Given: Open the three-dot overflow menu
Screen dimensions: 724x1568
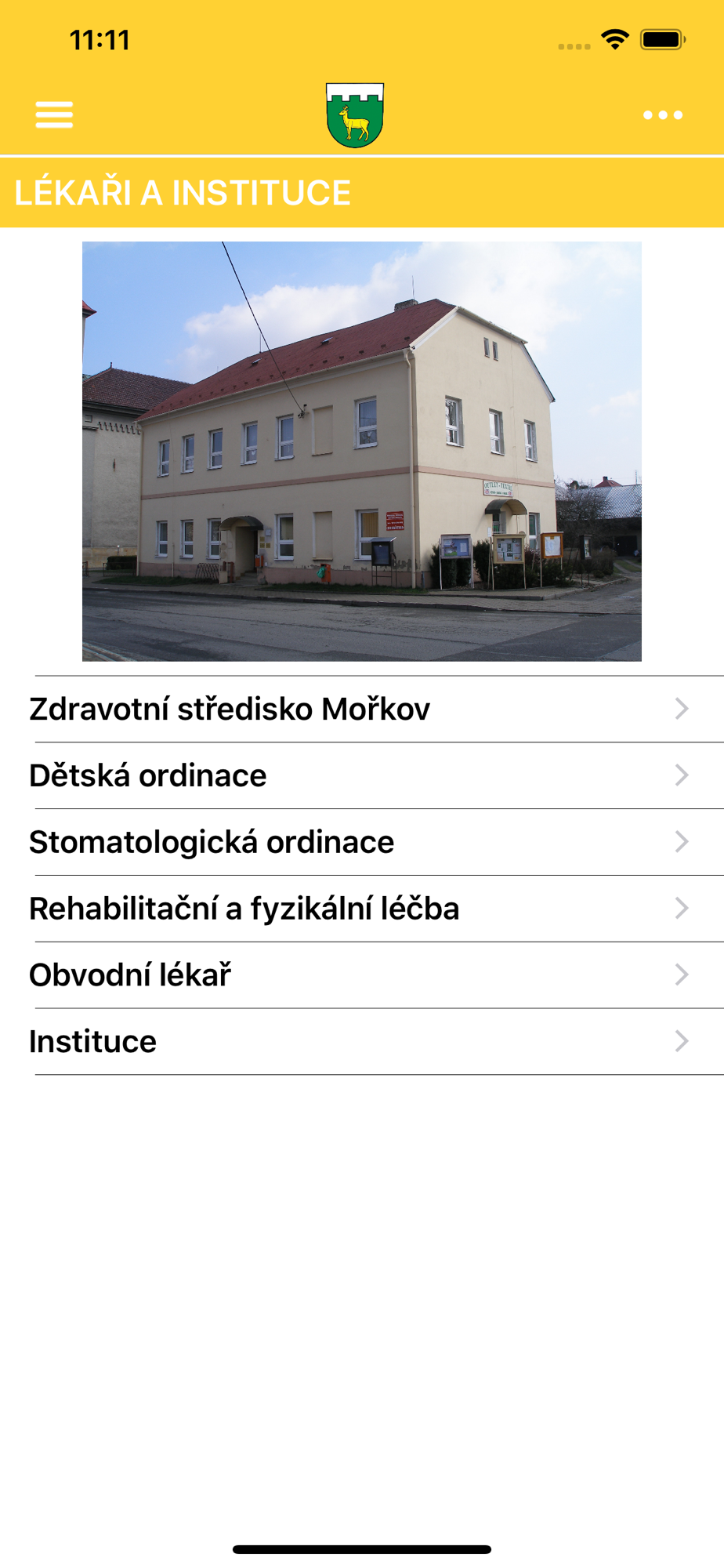Looking at the screenshot, I should point(662,114).
